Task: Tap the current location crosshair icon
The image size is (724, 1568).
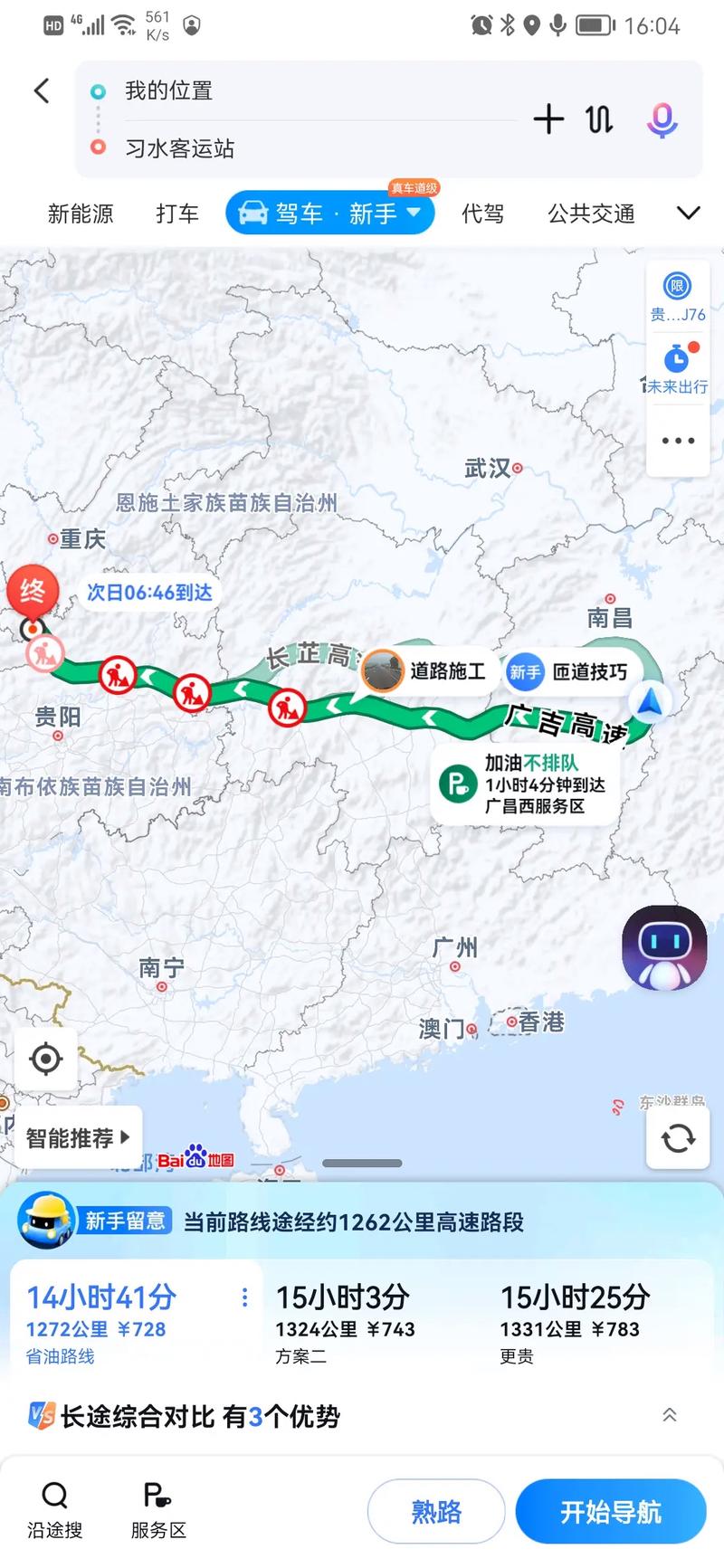Action: click(x=46, y=1059)
